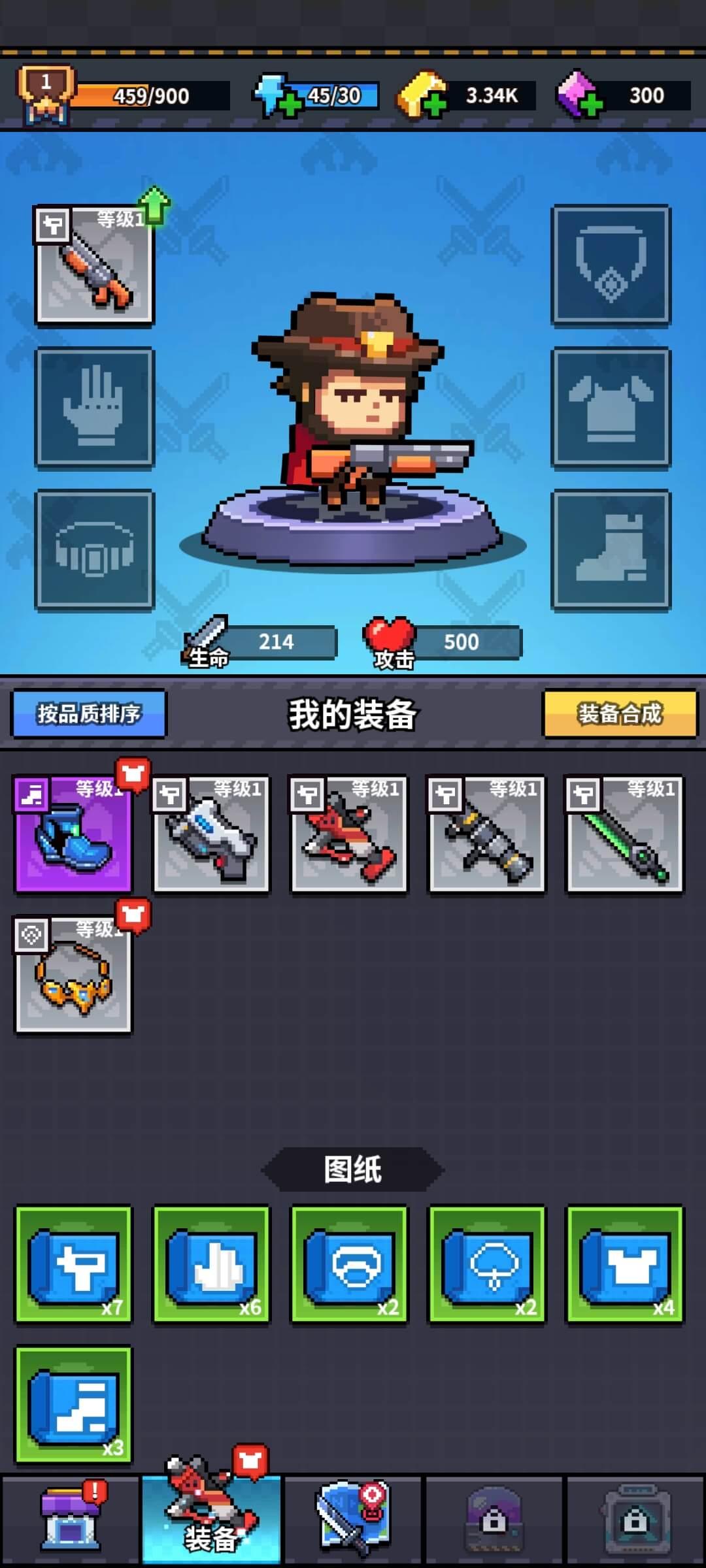Open the boots blueprint with x3

73,1405
